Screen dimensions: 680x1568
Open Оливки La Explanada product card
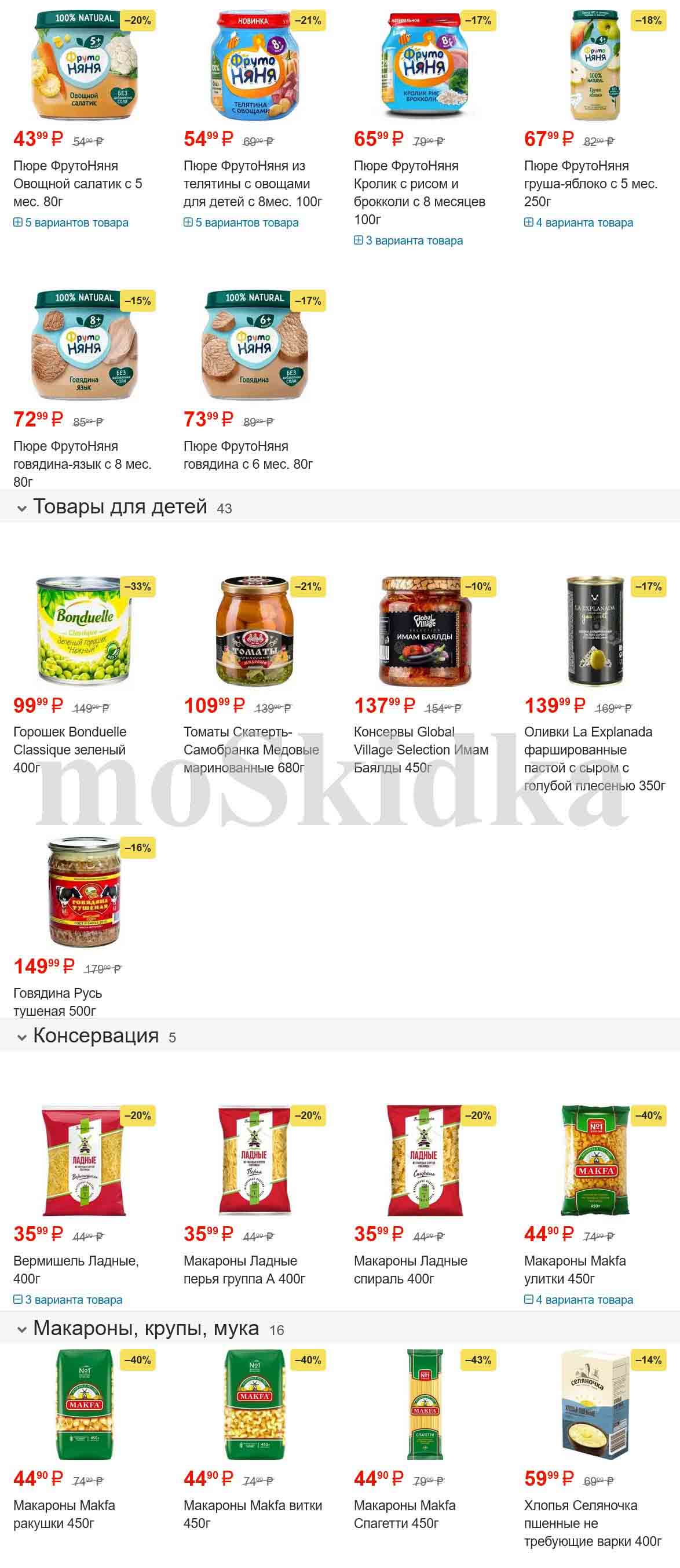click(x=594, y=758)
